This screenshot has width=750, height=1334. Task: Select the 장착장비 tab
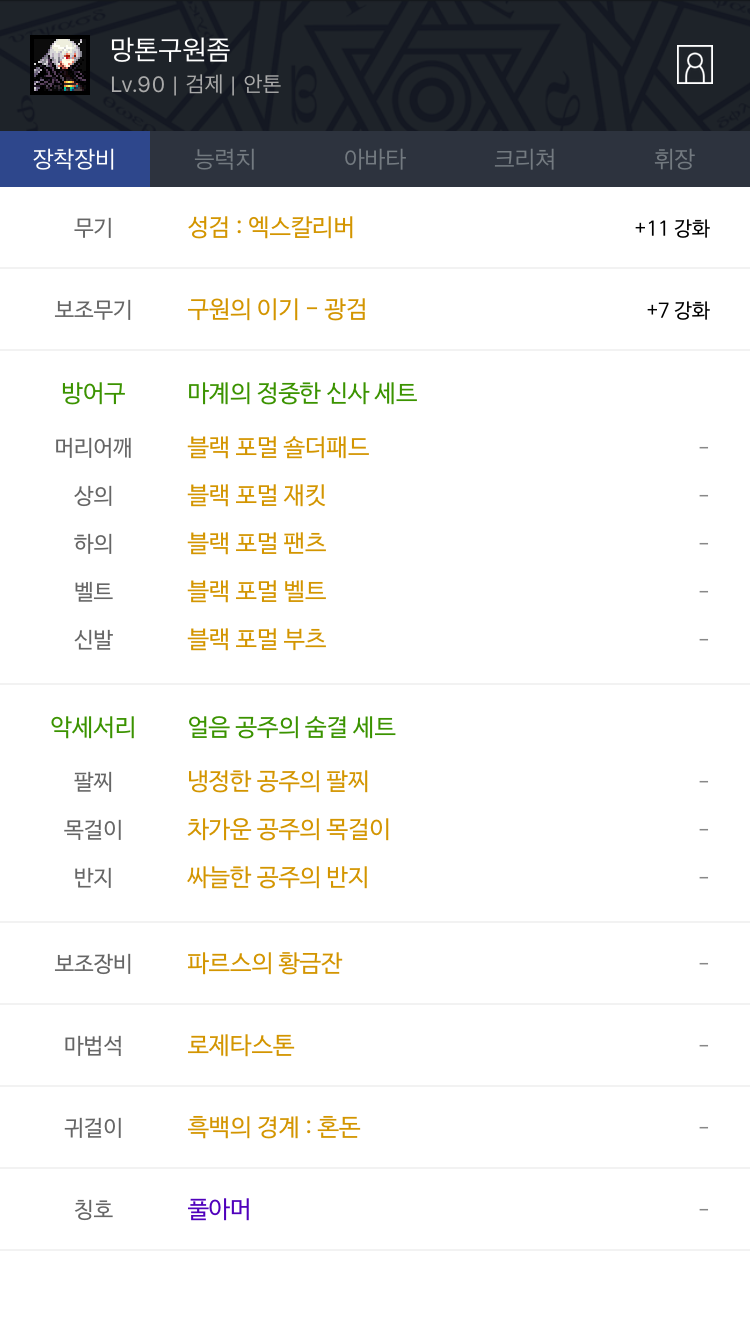pyautogui.click(x=75, y=159)
